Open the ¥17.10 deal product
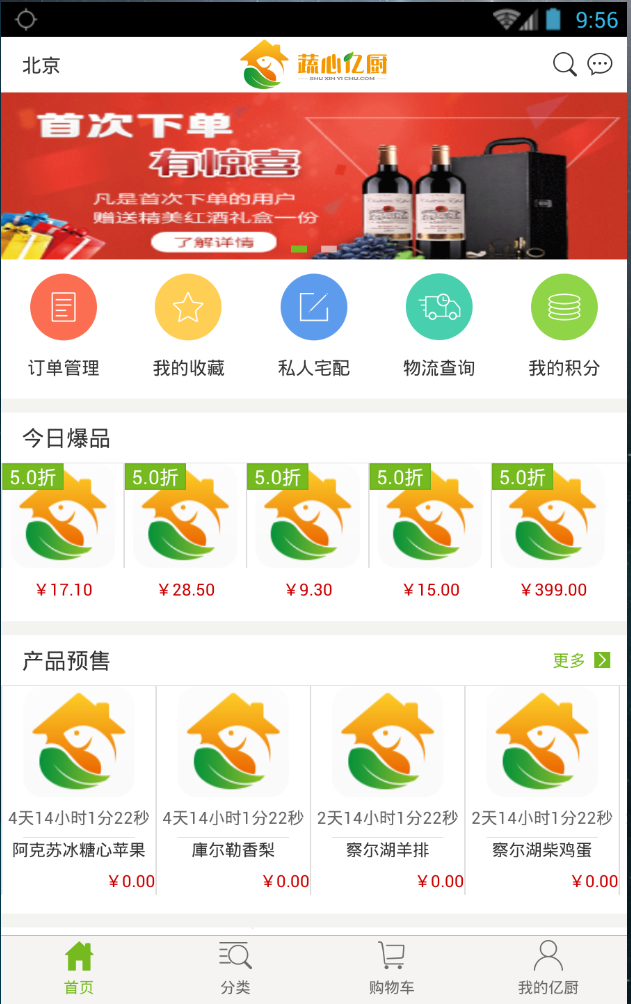 tap(63, 530)
